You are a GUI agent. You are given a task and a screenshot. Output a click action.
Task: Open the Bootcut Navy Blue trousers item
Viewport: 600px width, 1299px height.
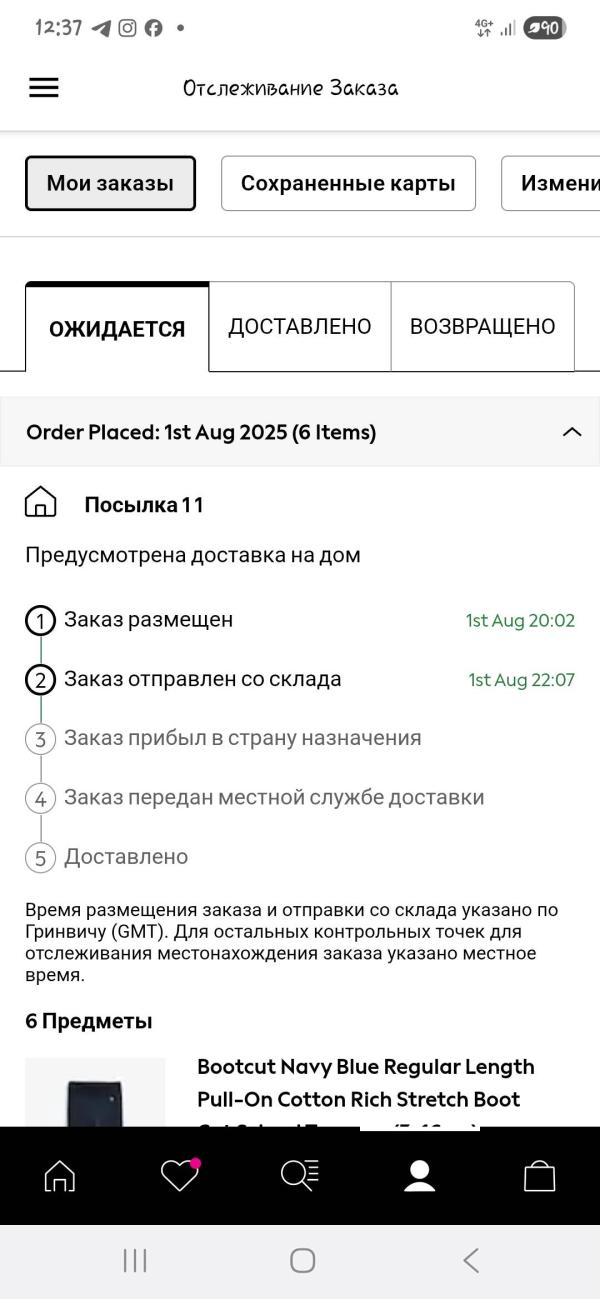pyautogui.click(x=365, y=1083)
